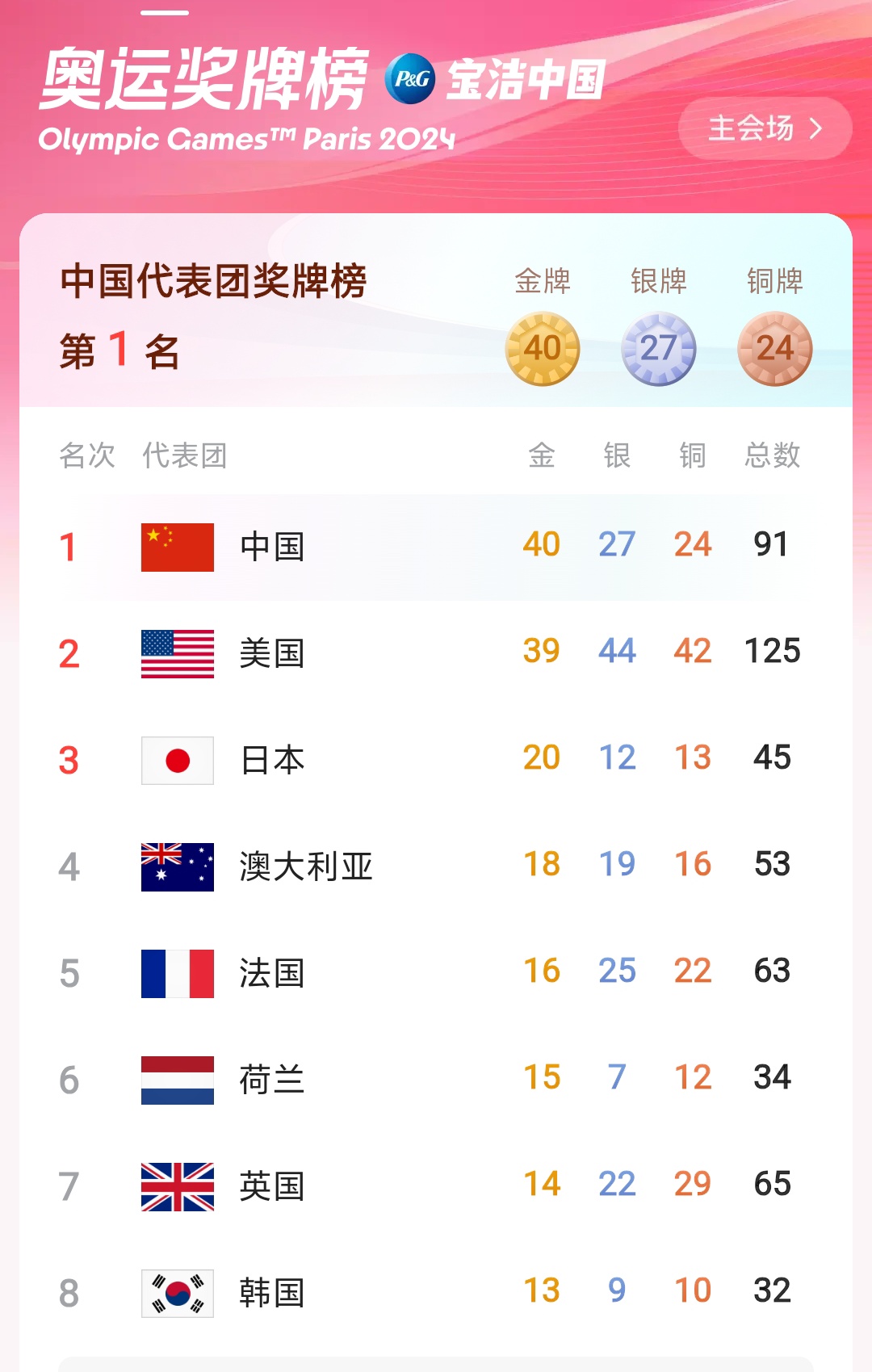Click the Australia flag icon
Image resolution: width=872 pixels, height=1372 pixels.
tap(176, 866)
